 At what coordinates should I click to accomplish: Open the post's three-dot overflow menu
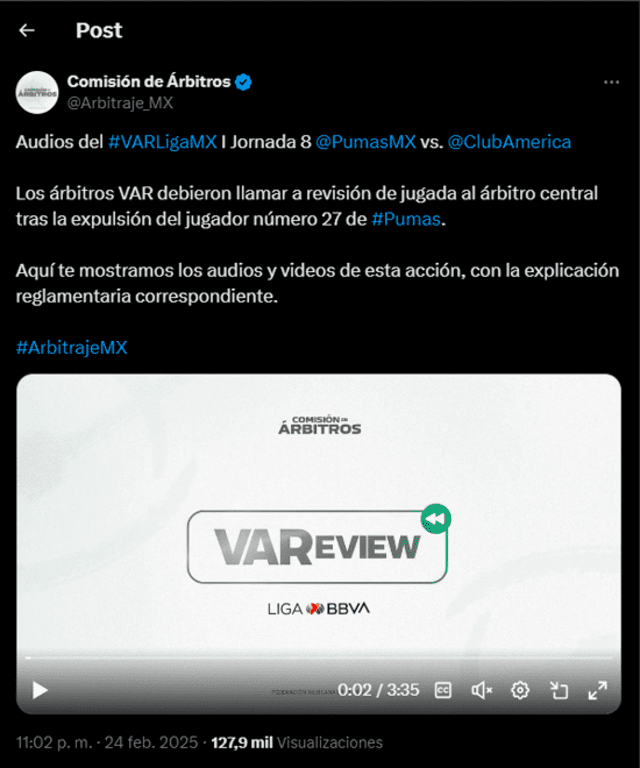point(608,82)
